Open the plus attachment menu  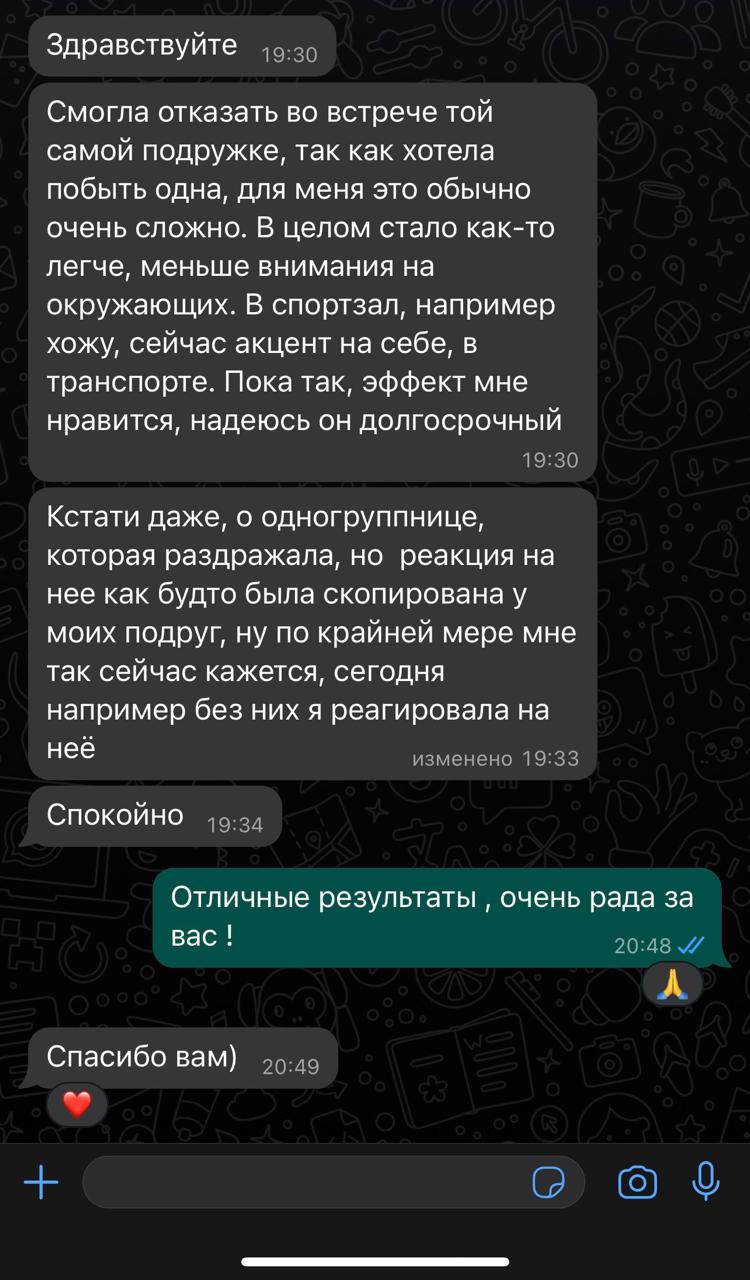click(x=41, y=1184)
